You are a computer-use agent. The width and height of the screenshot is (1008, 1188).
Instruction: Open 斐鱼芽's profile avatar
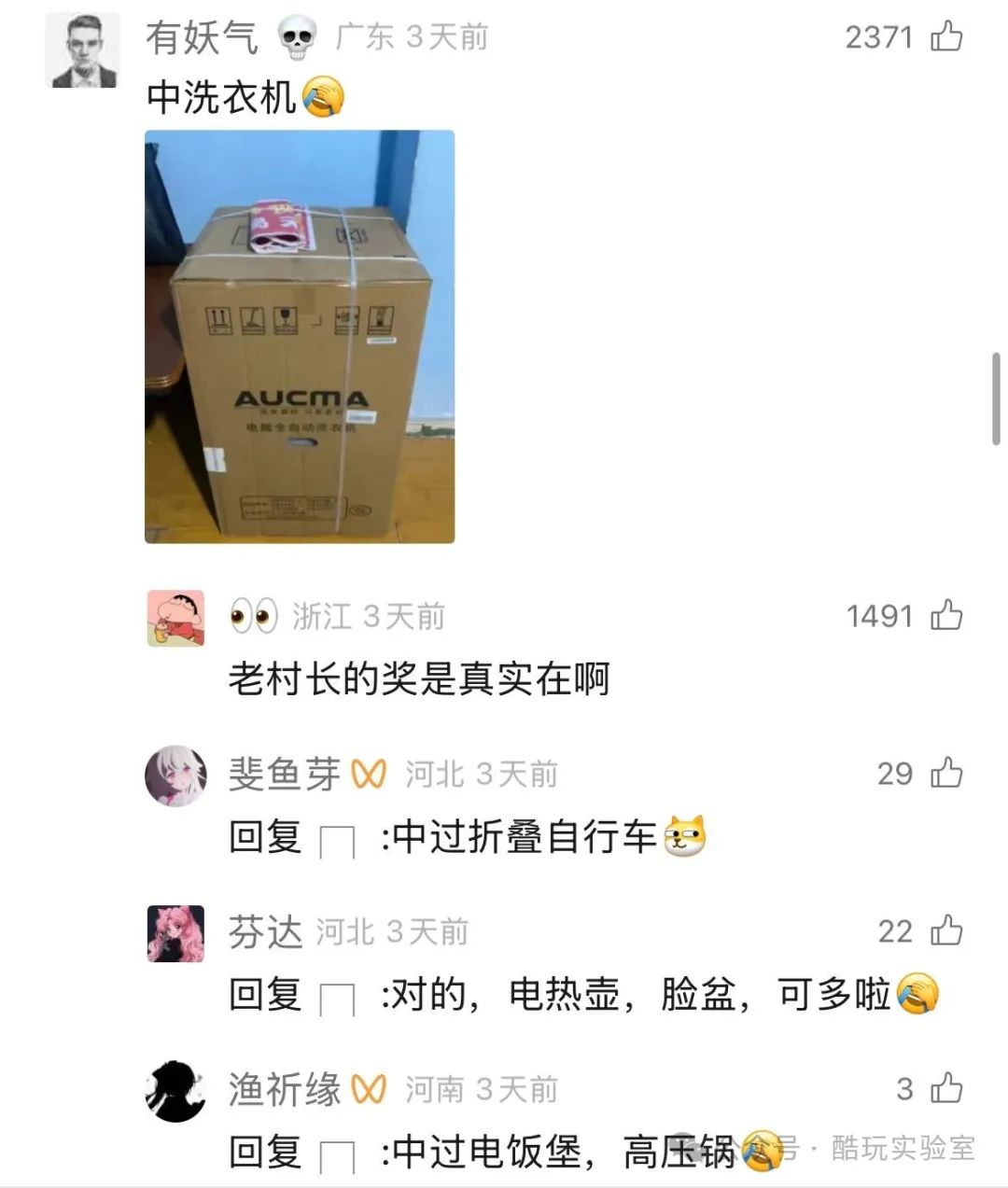coord(175,776)
